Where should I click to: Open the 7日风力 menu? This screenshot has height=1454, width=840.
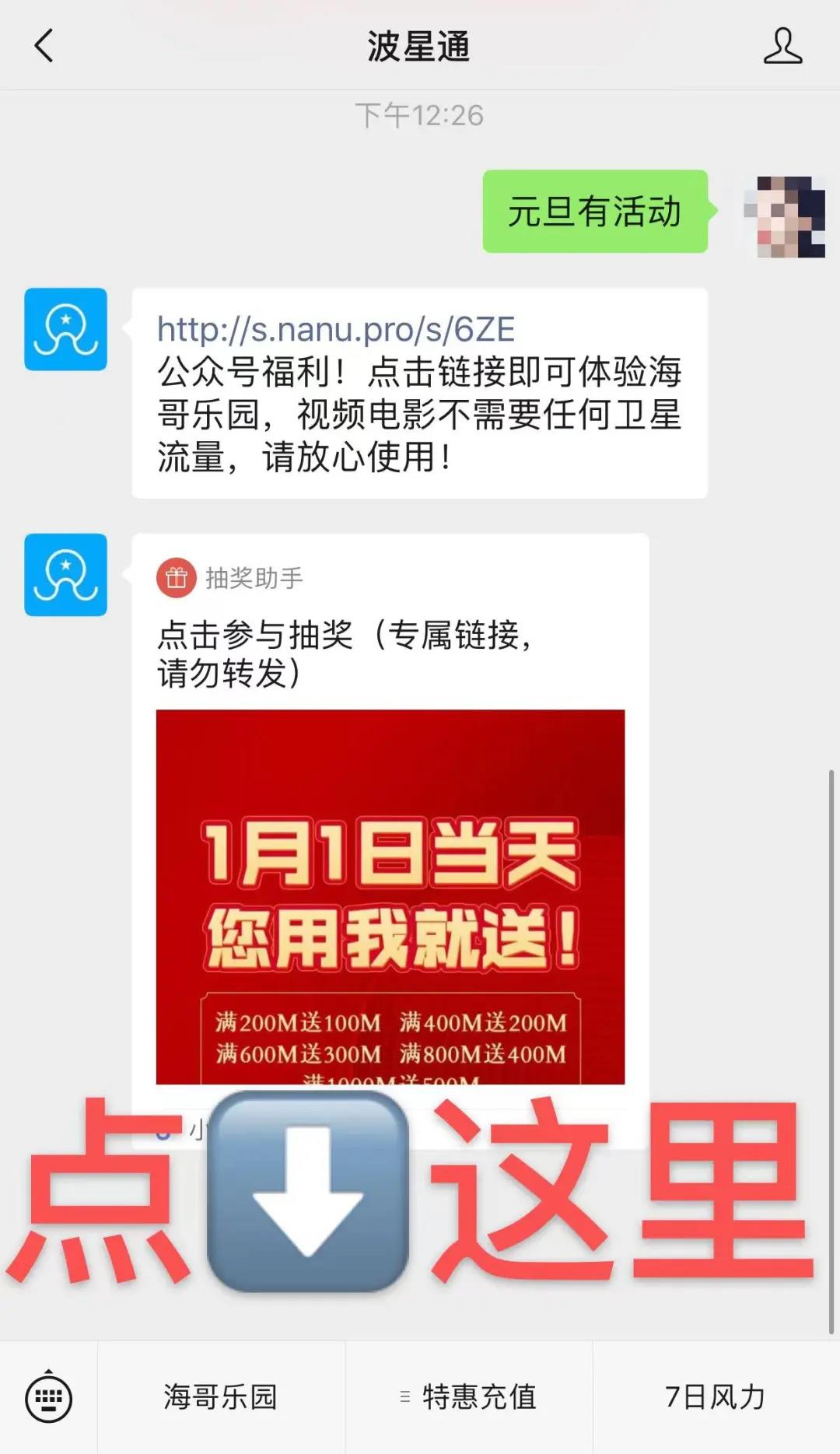click(x=716, y=1397)
